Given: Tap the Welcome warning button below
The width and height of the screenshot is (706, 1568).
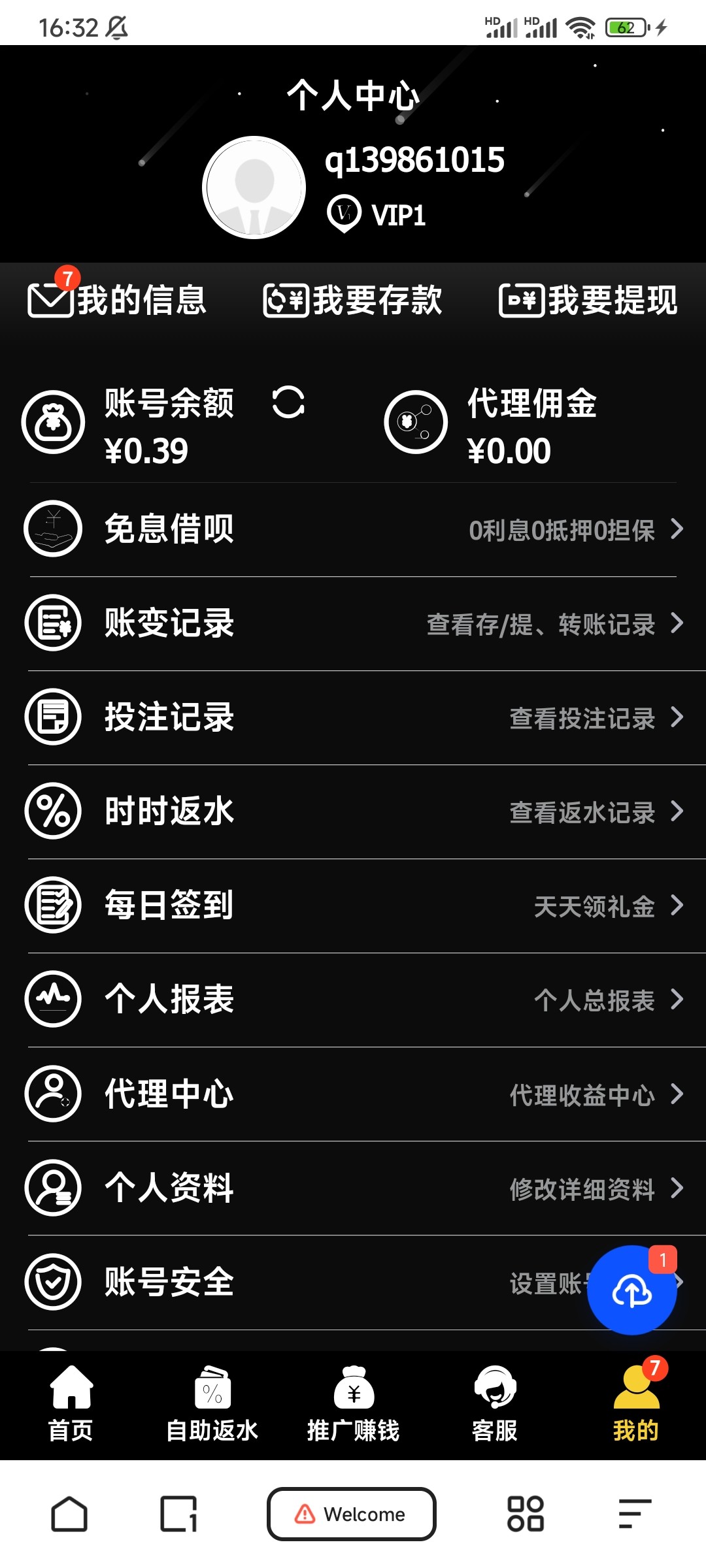Looking at the screenshot, I should tap(352, 1514).
